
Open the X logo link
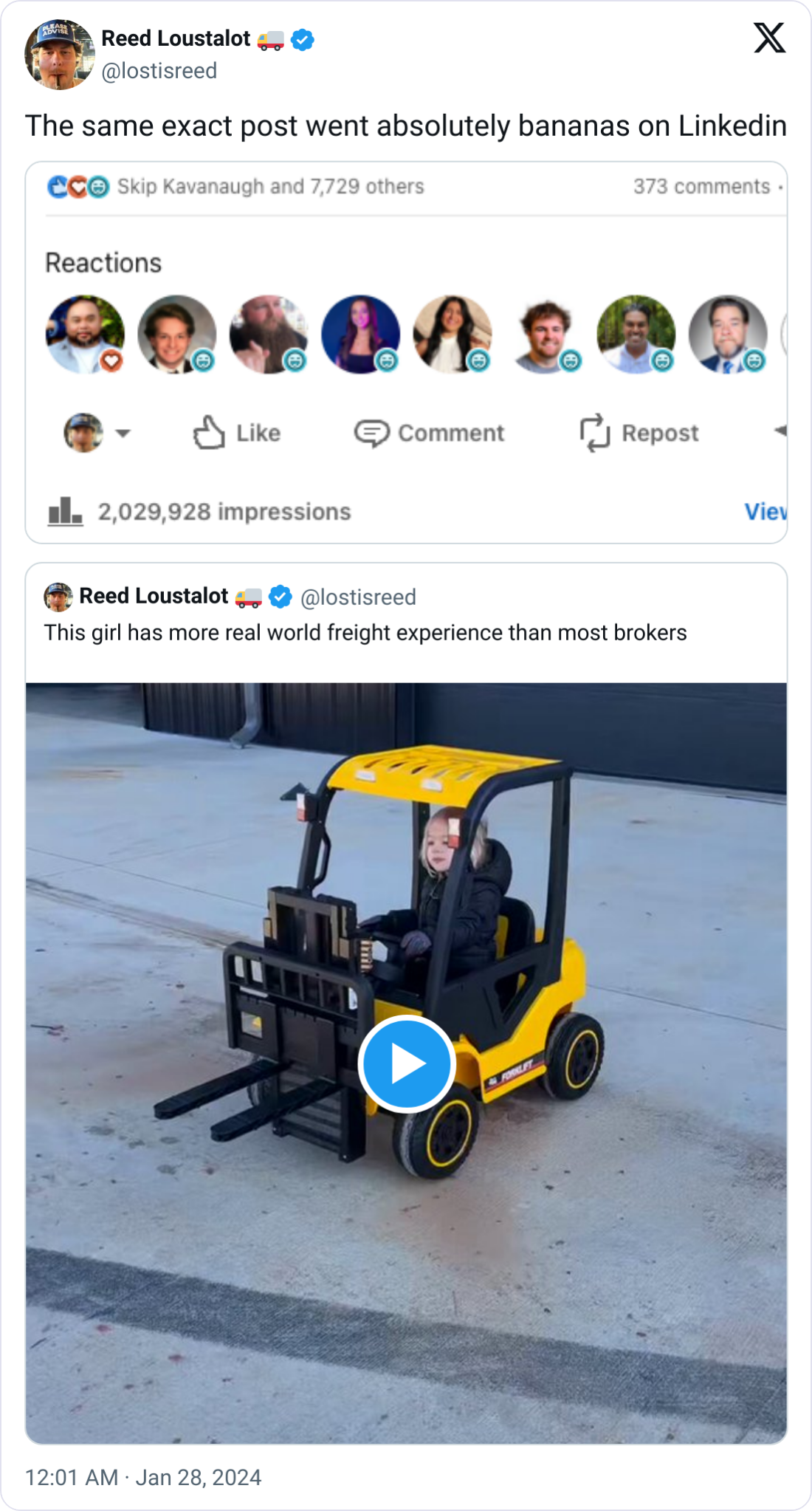tap(769, 38)
